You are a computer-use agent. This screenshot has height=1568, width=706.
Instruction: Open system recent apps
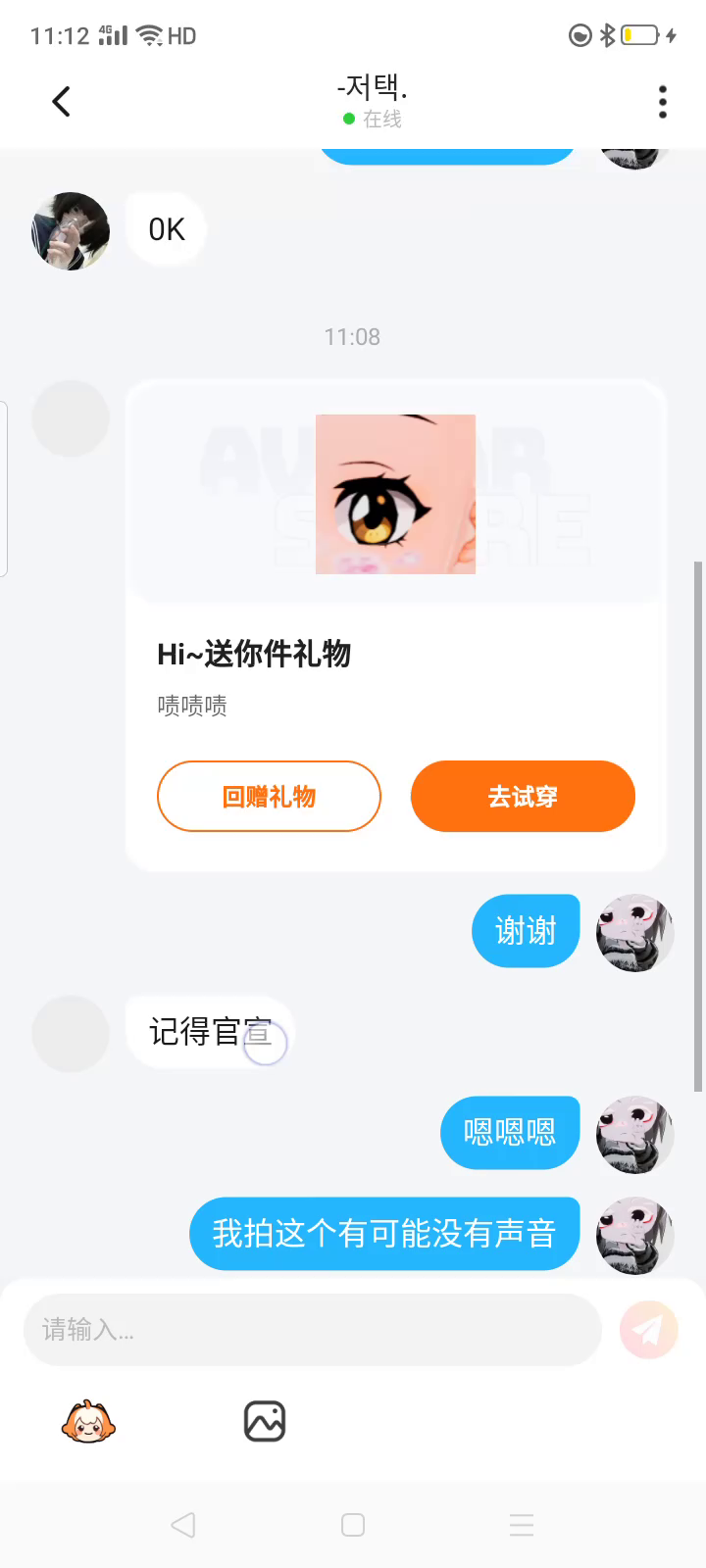point(522,1525)
